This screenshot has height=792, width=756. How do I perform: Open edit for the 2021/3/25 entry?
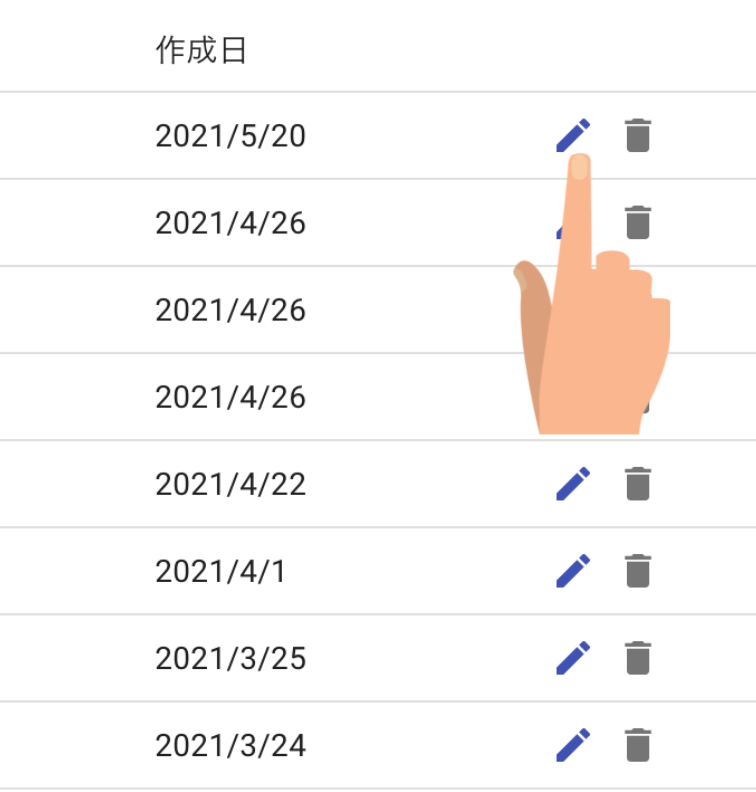(x=572, y=658)
